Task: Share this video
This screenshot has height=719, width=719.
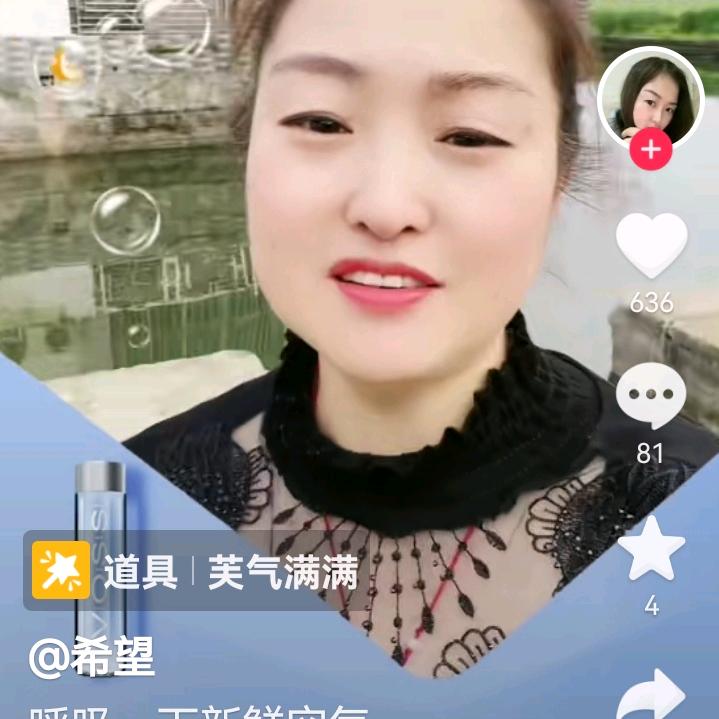Action: (x=651, y=696)
